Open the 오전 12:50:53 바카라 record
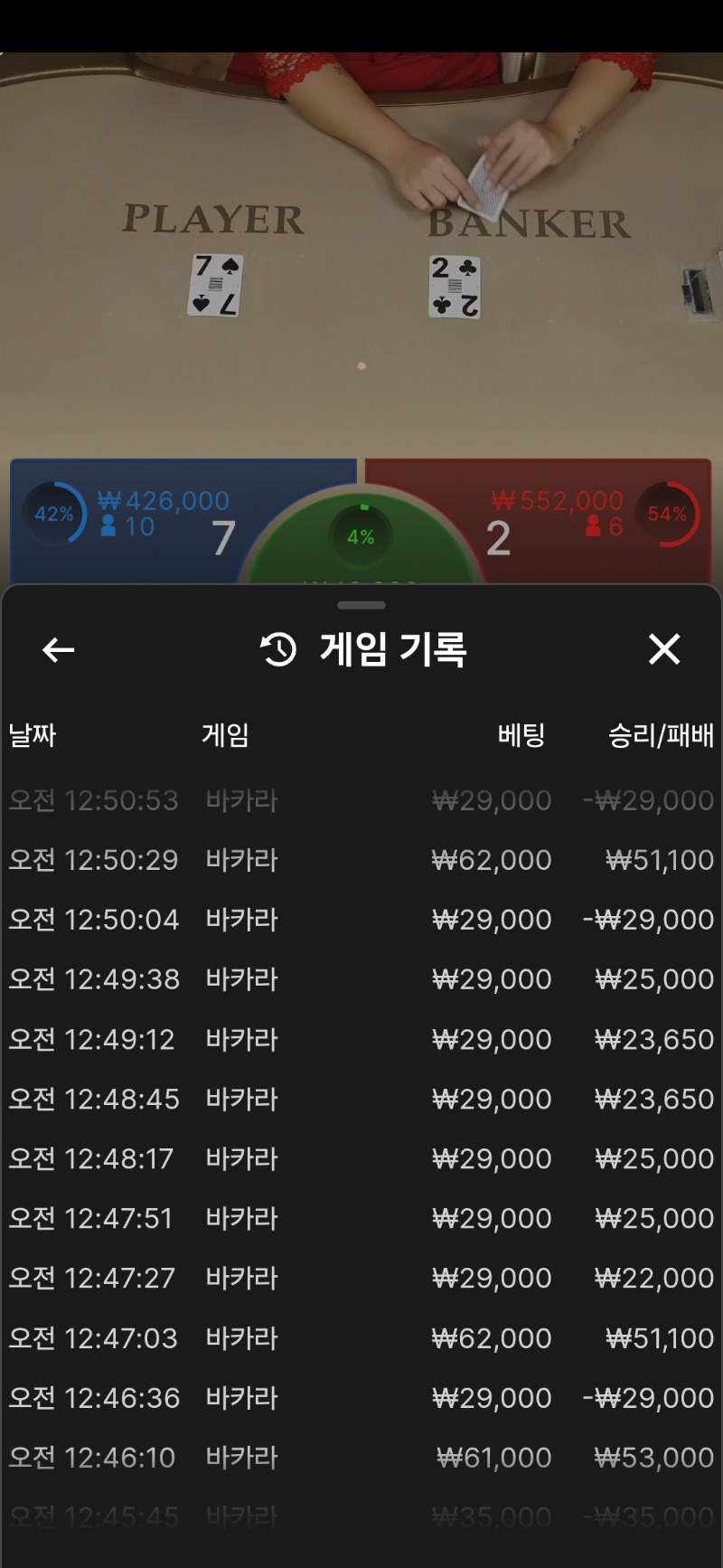 (x=361, y=800)
